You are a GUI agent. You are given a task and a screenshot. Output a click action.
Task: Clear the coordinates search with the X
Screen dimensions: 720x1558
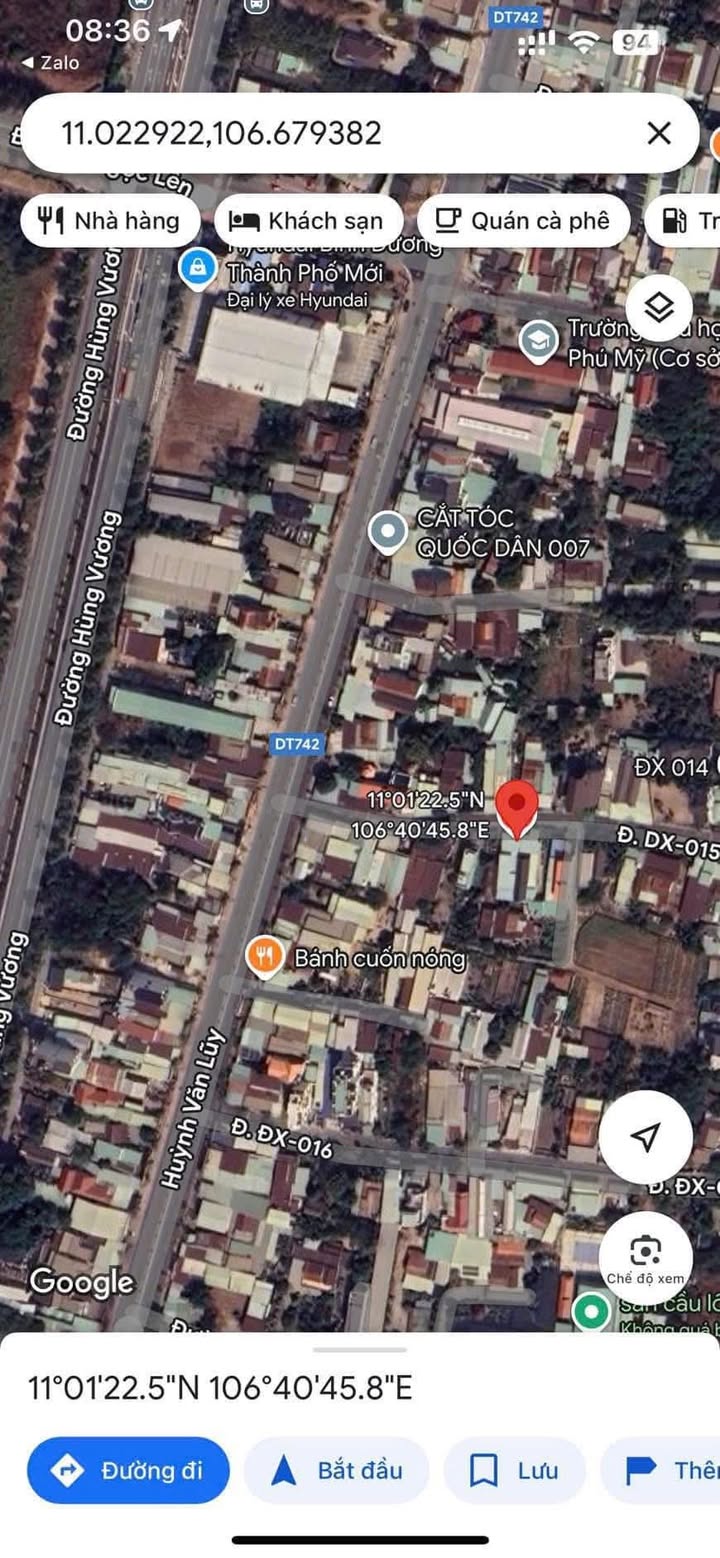click(x=659, y=133)
